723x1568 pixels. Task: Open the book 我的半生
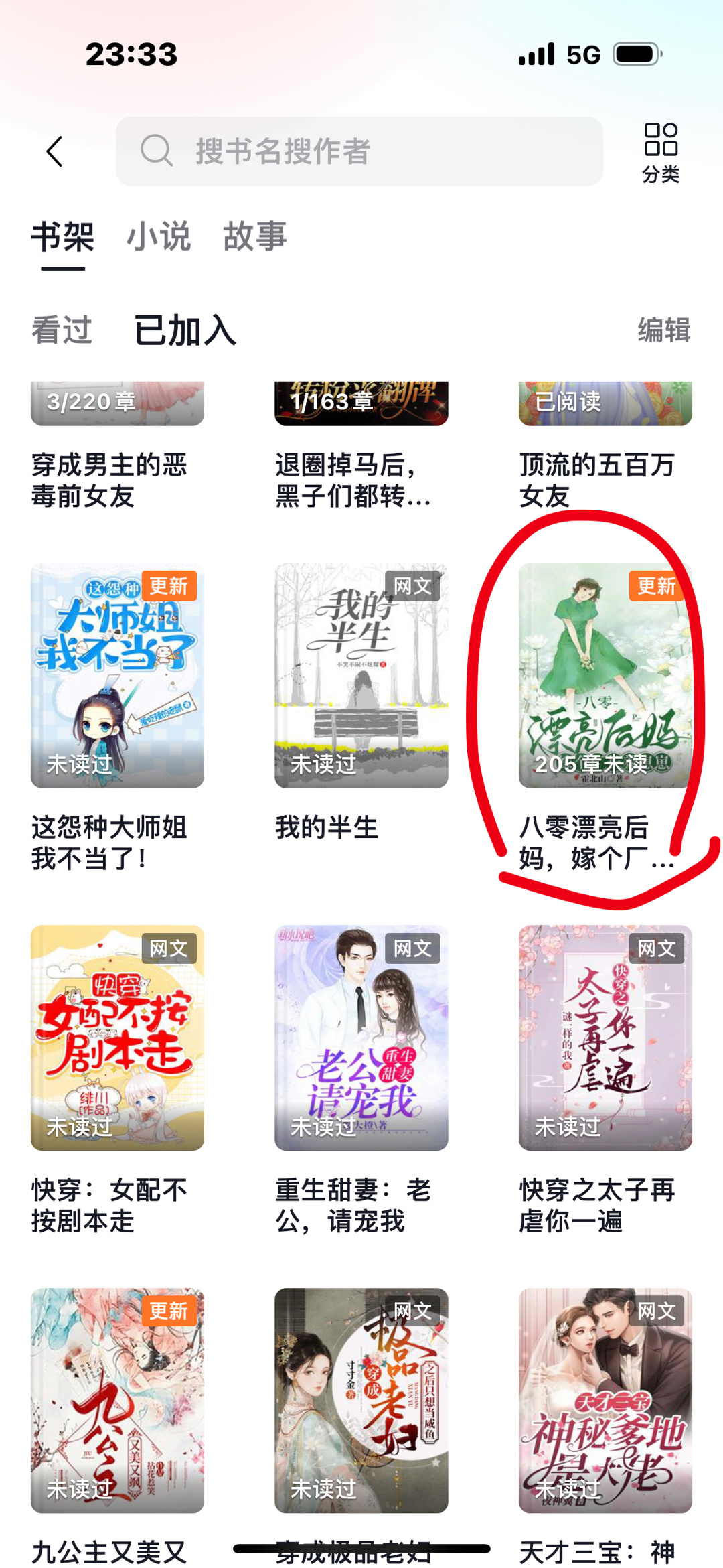[x=361, y=675]
